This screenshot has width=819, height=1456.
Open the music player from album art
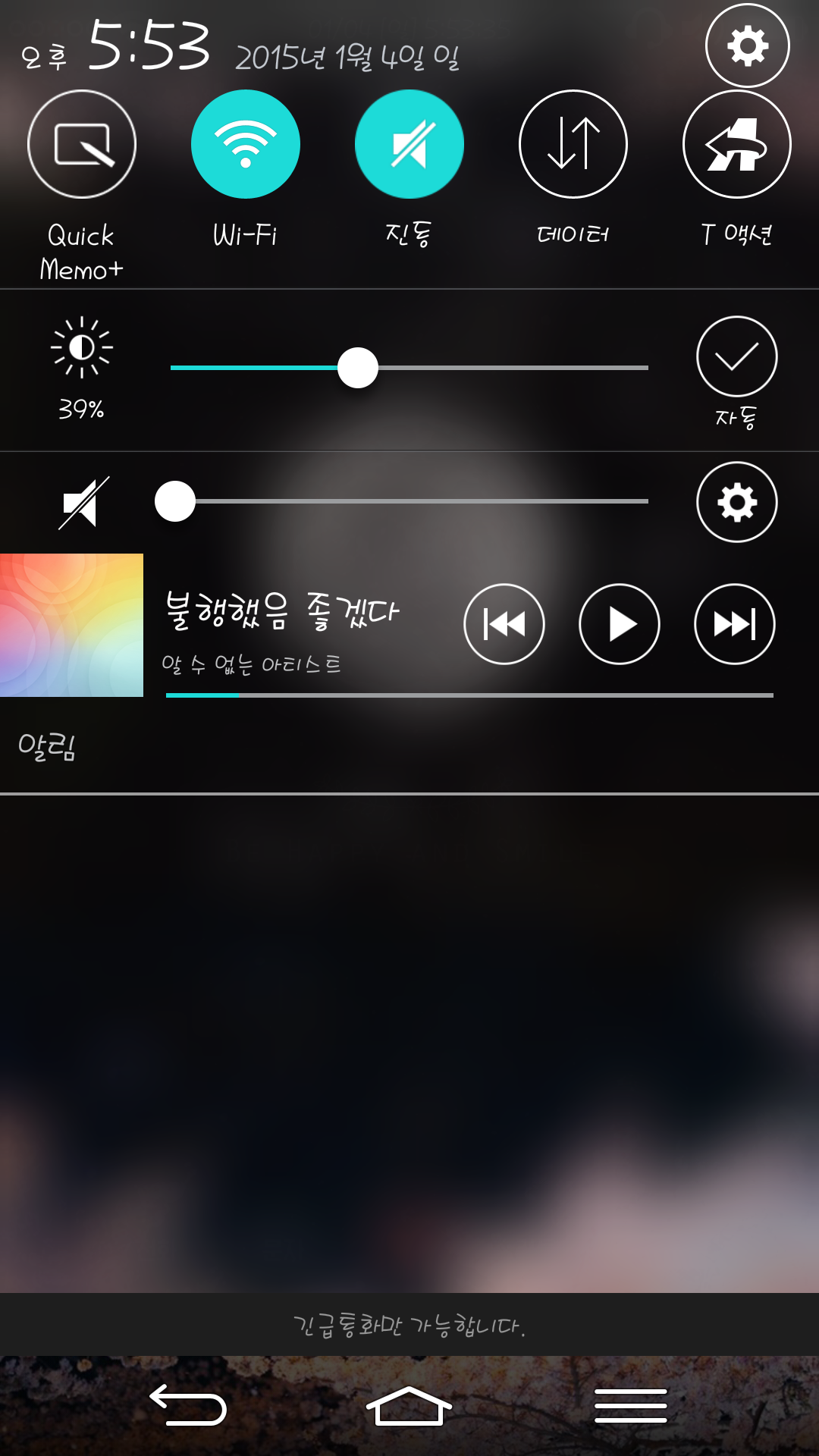(x=71, y=625)
